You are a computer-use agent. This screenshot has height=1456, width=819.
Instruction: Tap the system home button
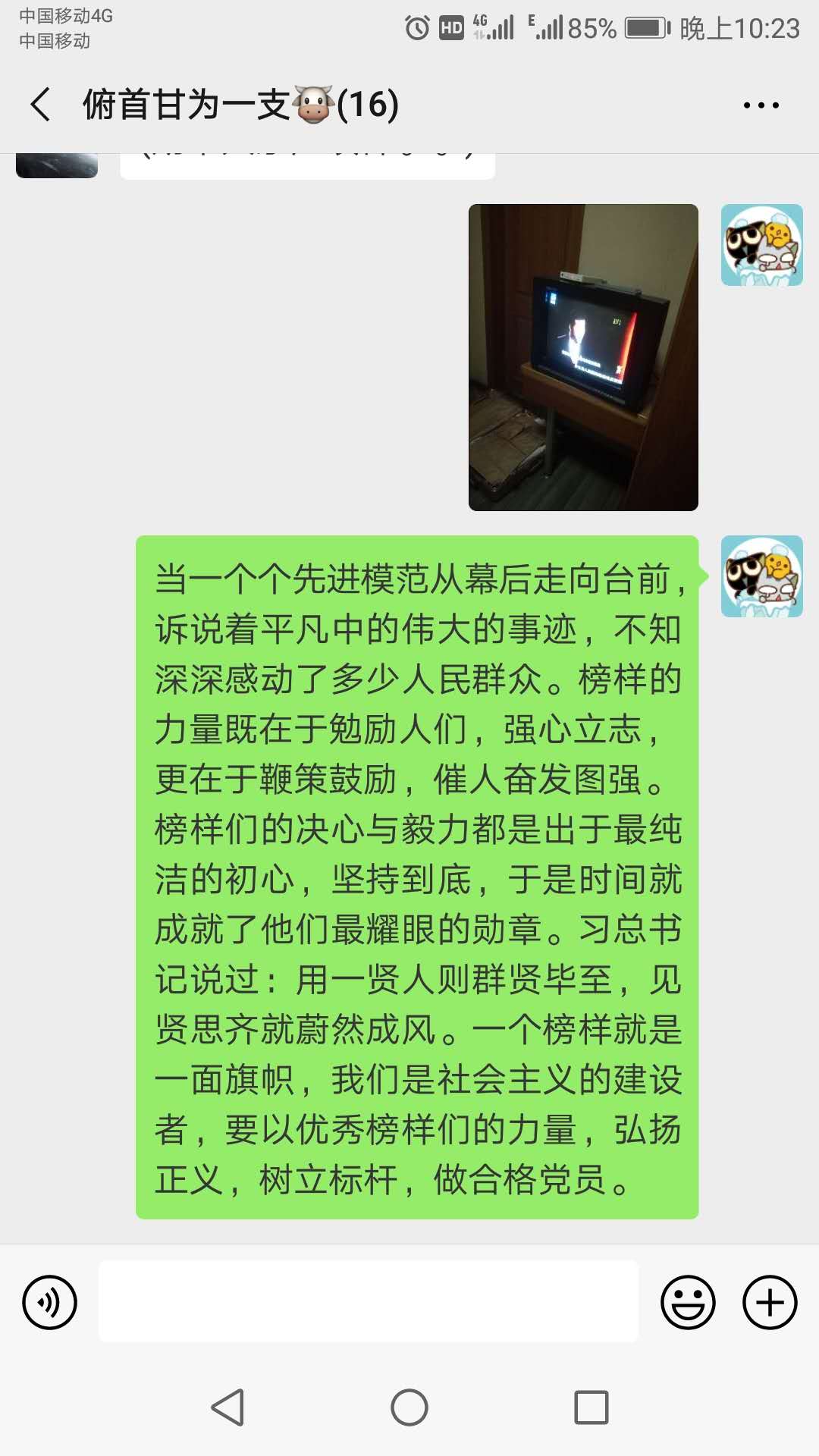pos(409,1408)
